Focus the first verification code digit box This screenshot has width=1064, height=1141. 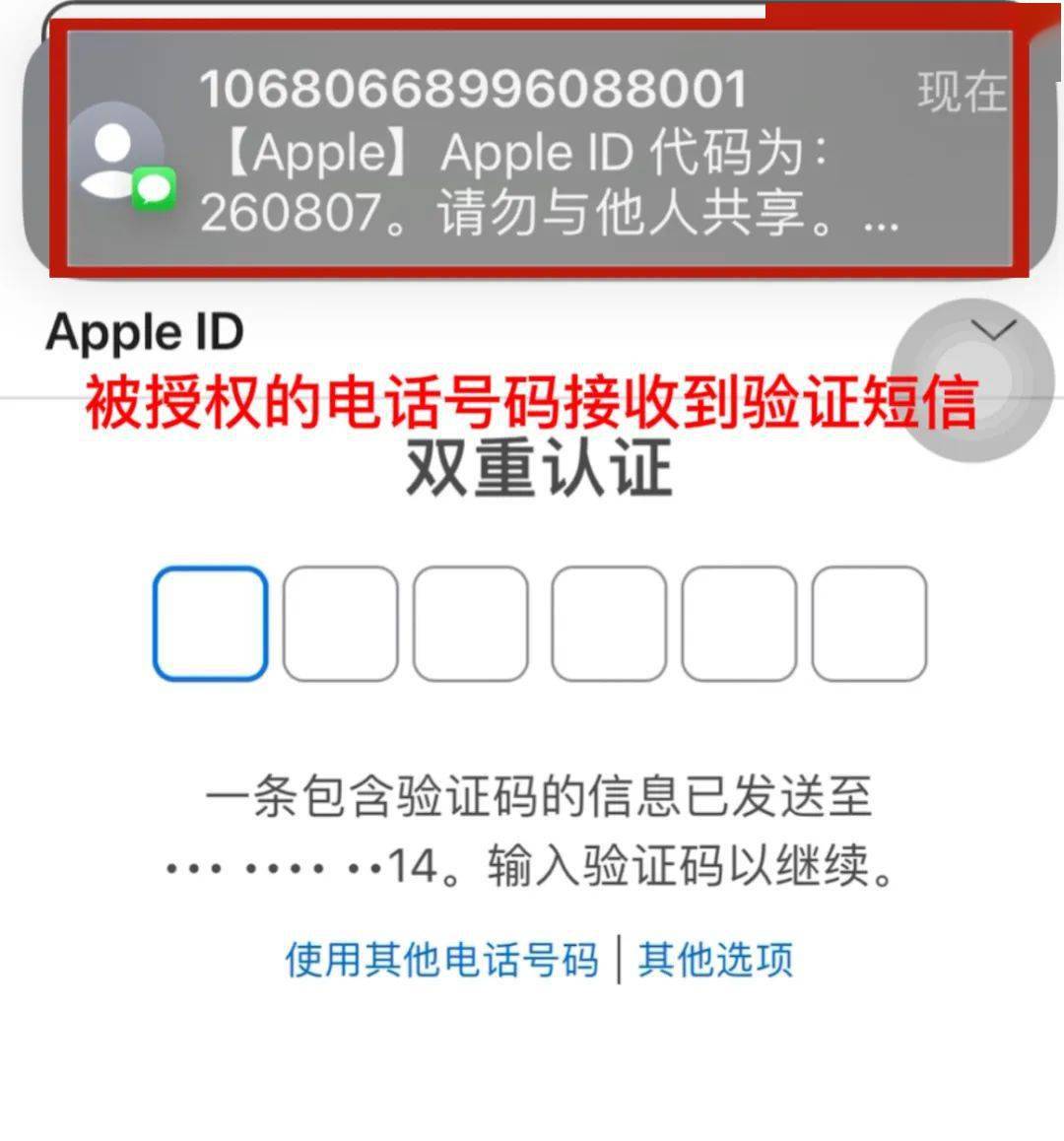pos(210,623)
